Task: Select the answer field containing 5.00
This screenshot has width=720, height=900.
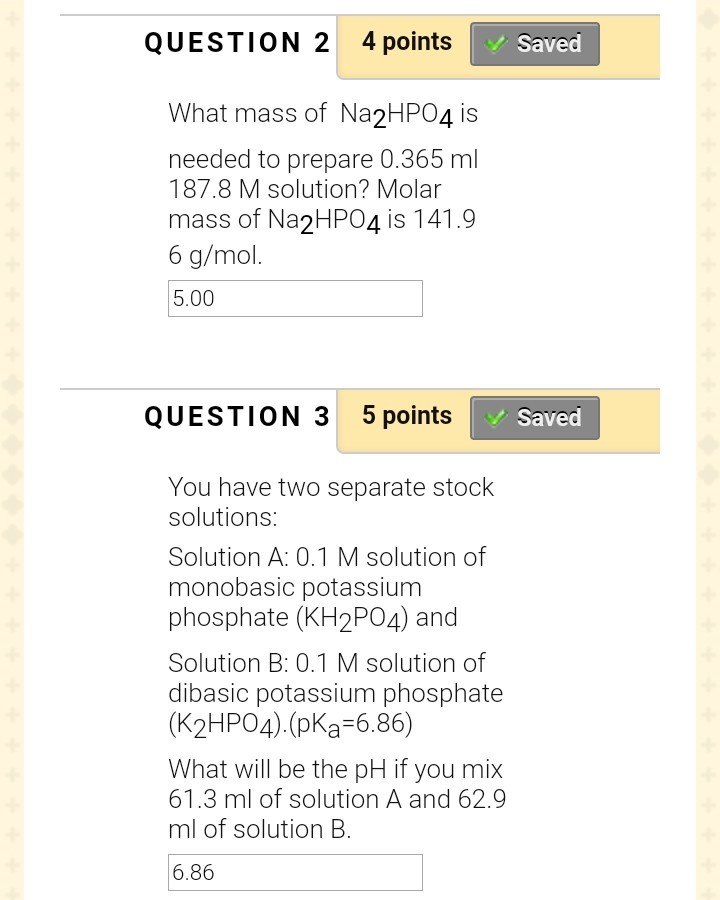Action: tap(295, 298)
